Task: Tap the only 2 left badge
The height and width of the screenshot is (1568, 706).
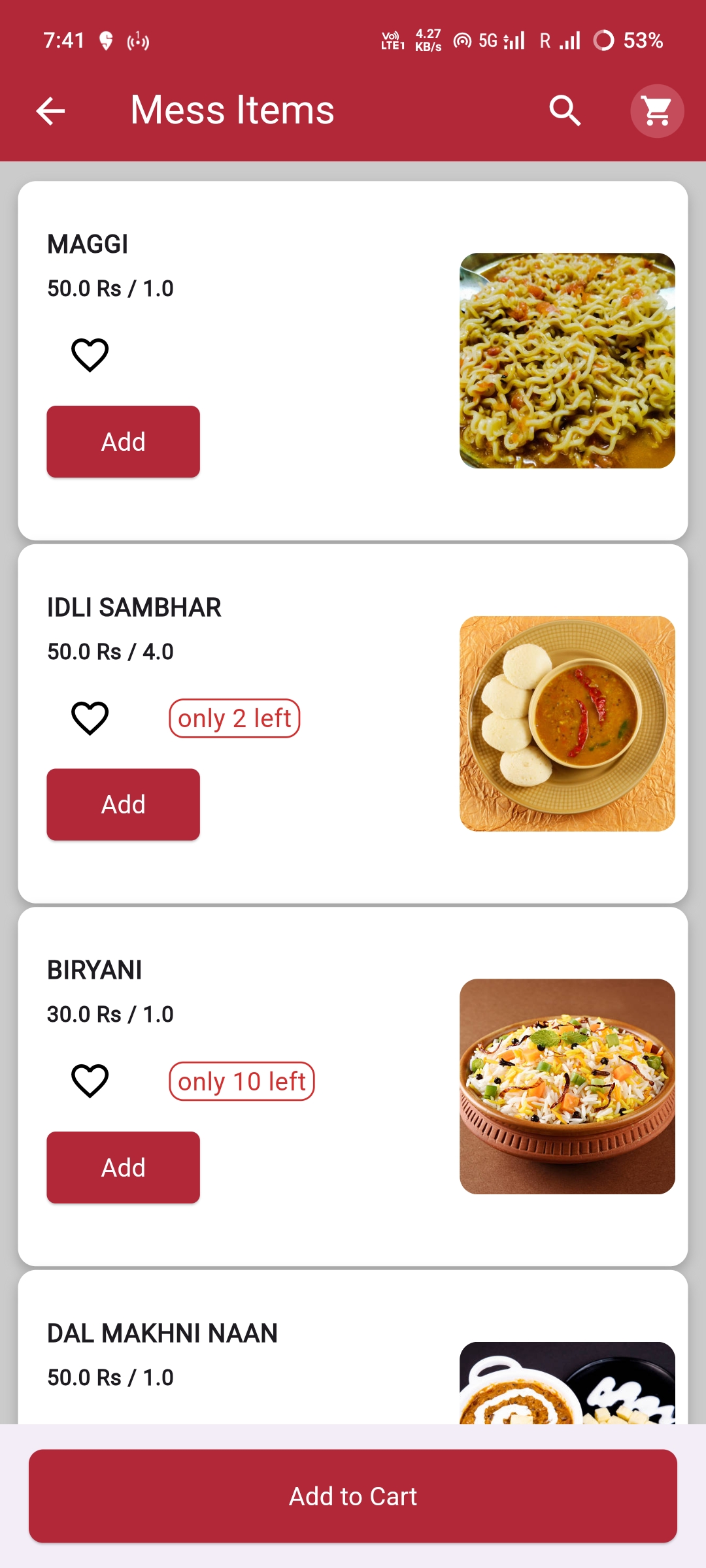Action: (x=234, y=717)
